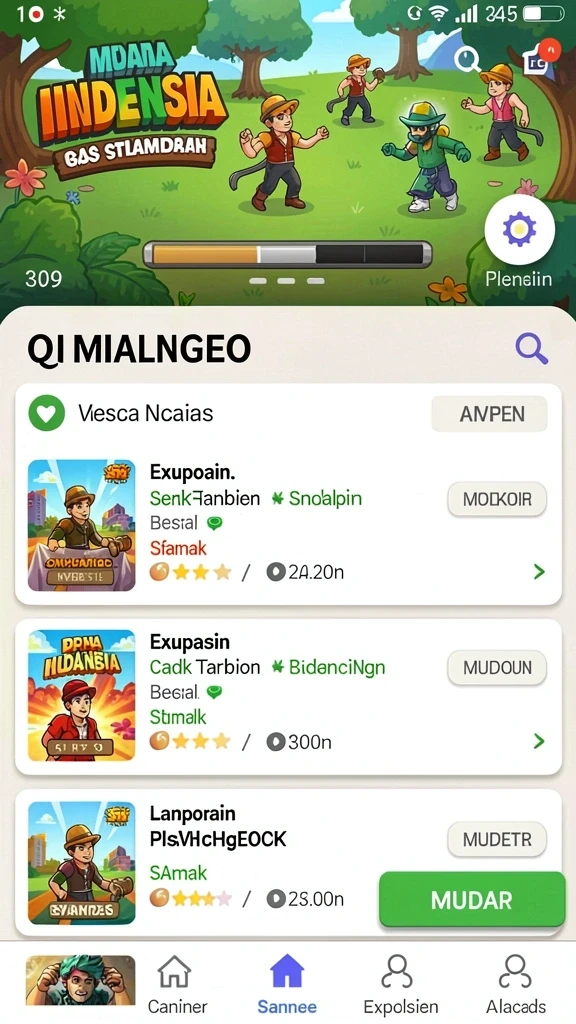Expand Exupasin details with the green chevron
The width and height of the screenshot is (576, 1024).
(x=539, y=741)
